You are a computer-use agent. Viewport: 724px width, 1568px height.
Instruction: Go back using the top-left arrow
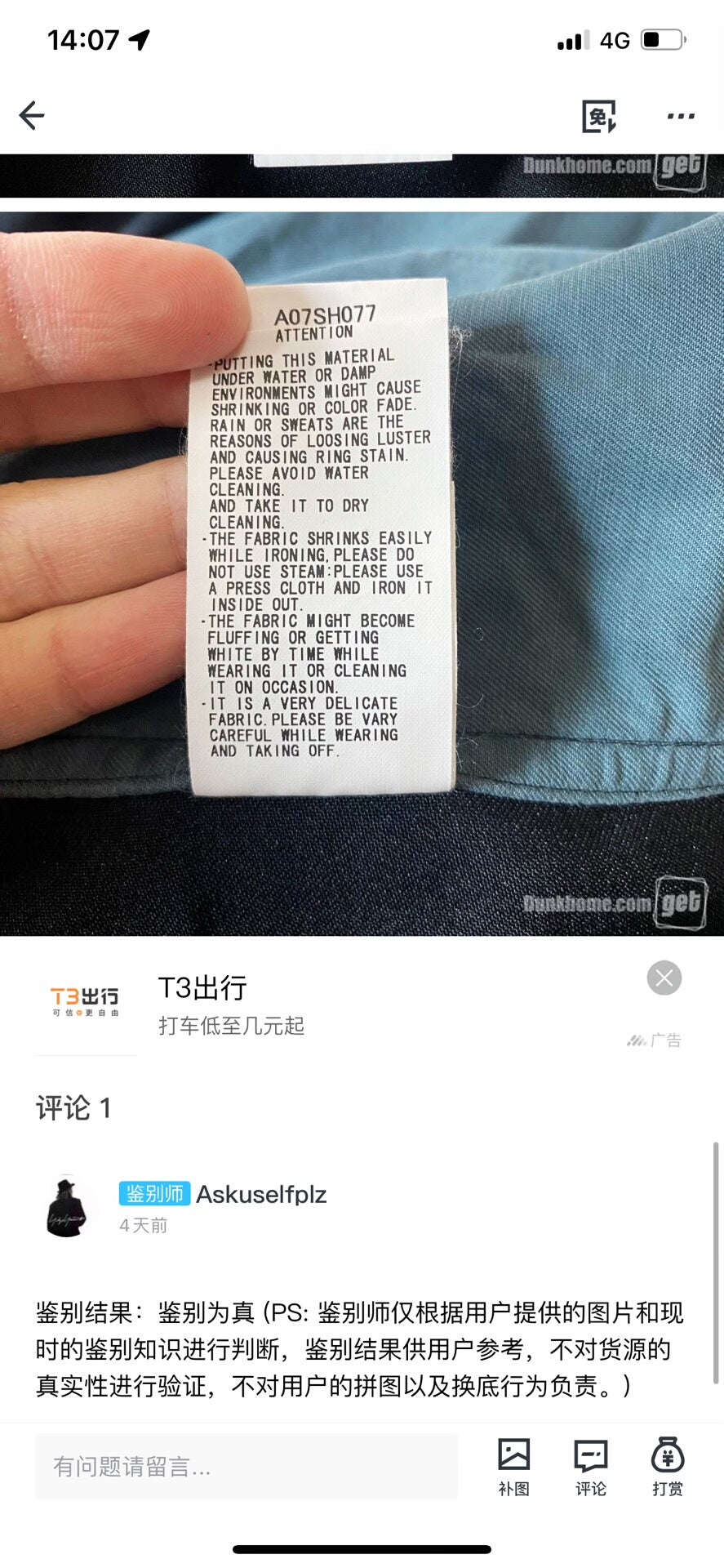click(32, 115)
